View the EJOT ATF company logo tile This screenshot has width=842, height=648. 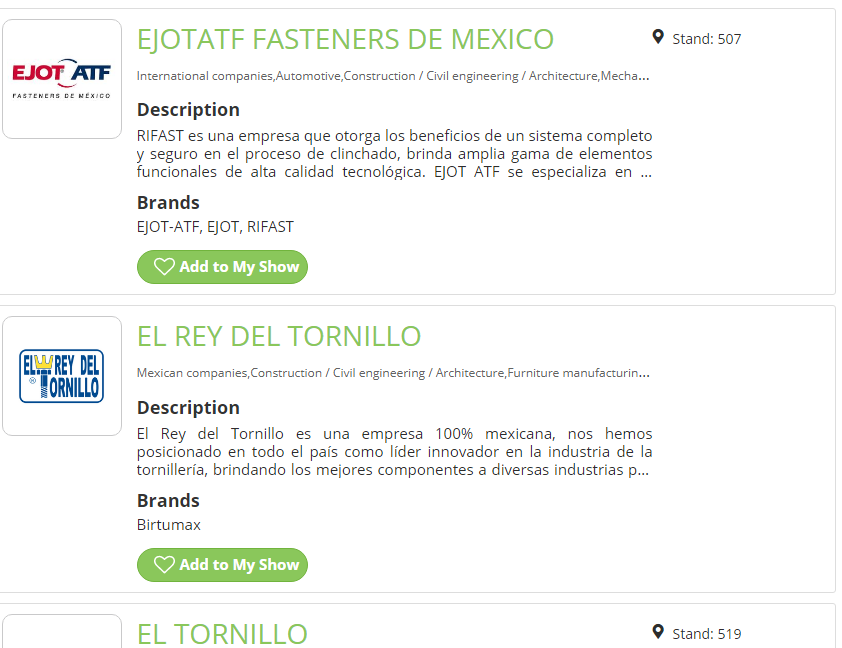click(62, 79)
